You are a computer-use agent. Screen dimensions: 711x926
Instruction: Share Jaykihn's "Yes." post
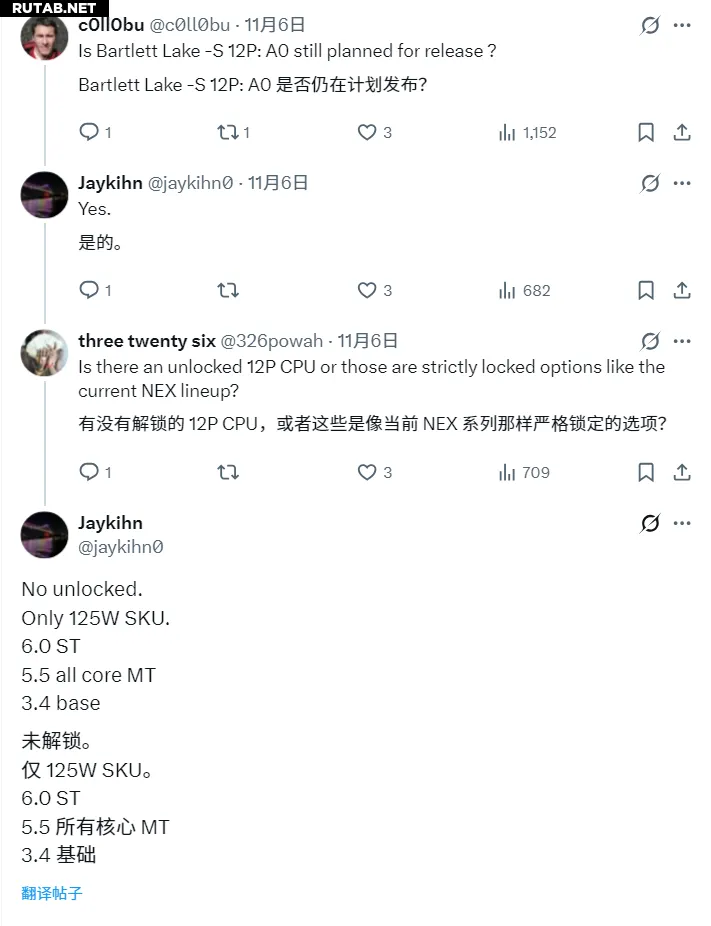point(682,290)
